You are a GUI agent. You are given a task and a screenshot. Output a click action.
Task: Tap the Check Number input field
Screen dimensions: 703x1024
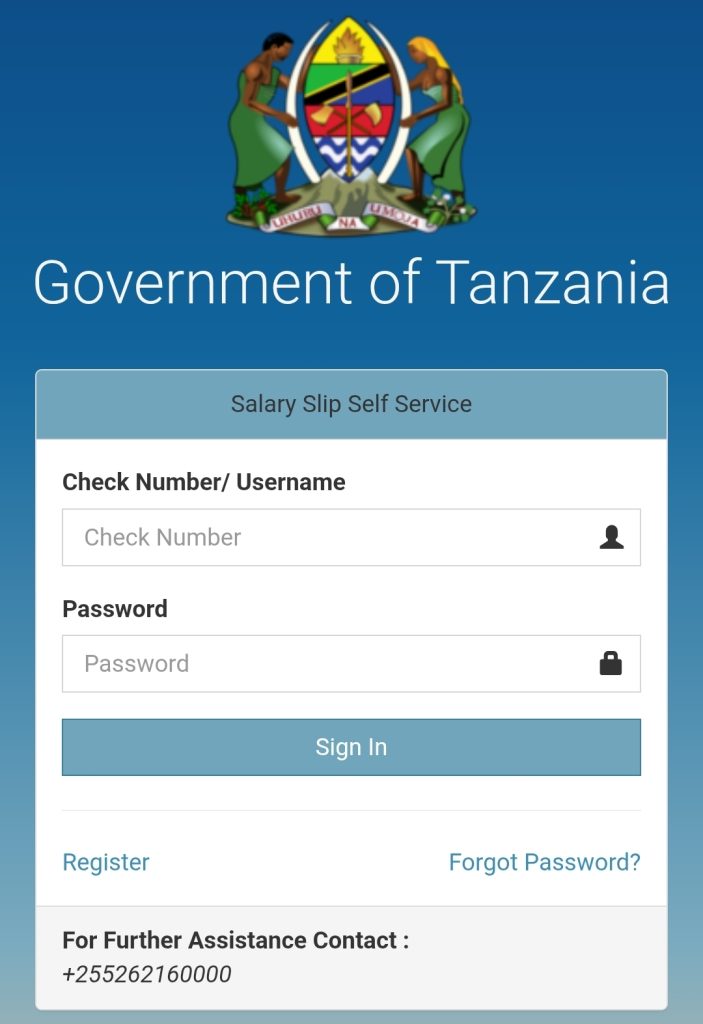point(330,537)
